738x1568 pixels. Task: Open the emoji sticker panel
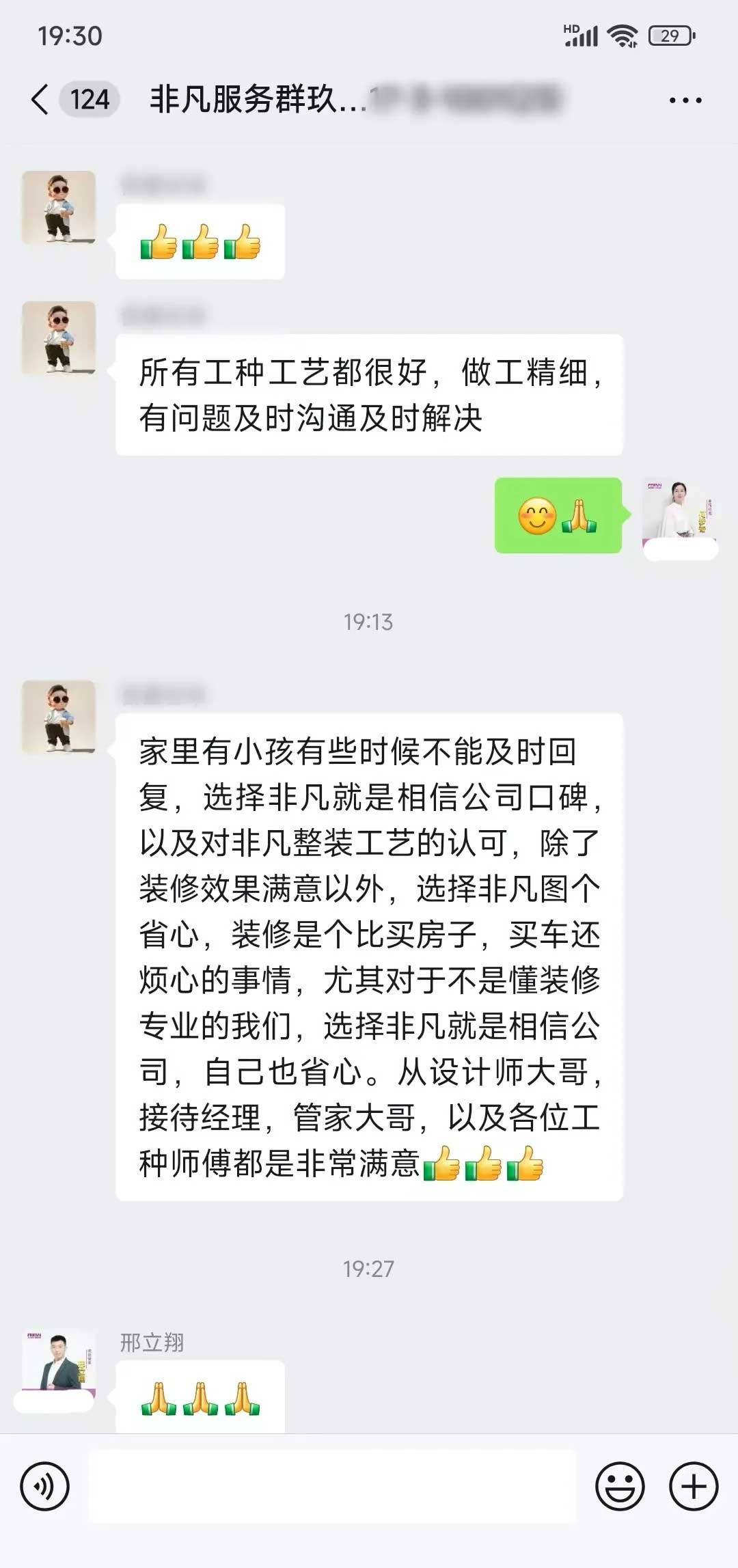point(620,1486)
